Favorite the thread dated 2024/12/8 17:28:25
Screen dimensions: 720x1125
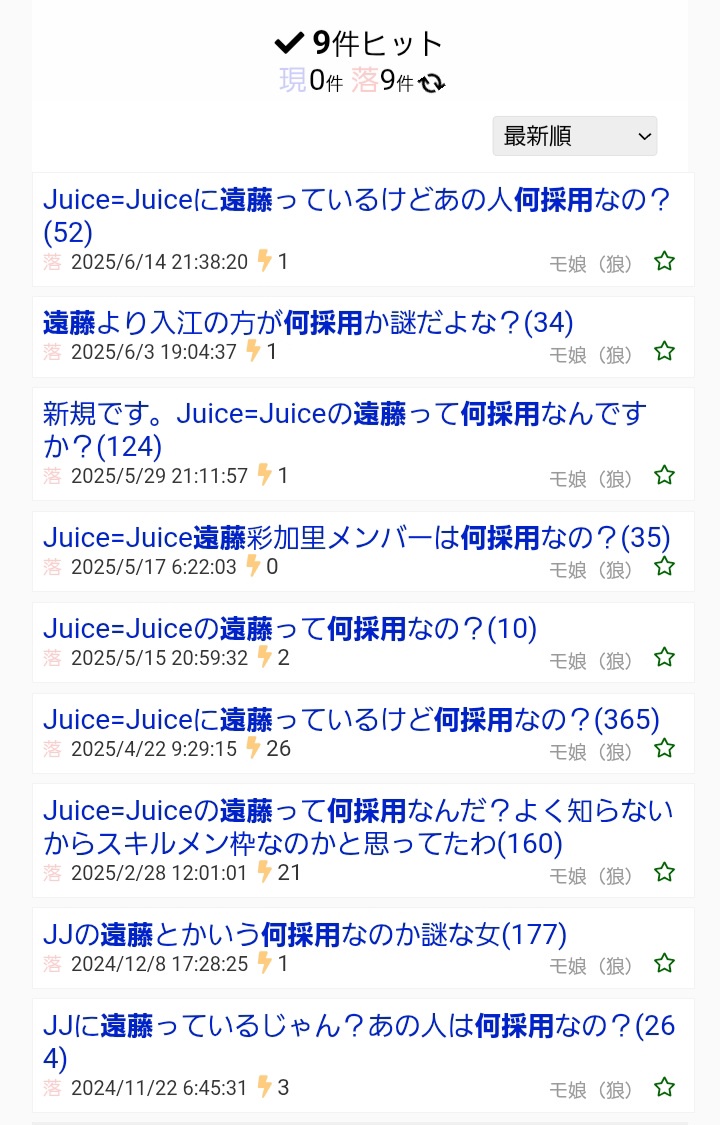pyautogui.click(x=664, y=964)
